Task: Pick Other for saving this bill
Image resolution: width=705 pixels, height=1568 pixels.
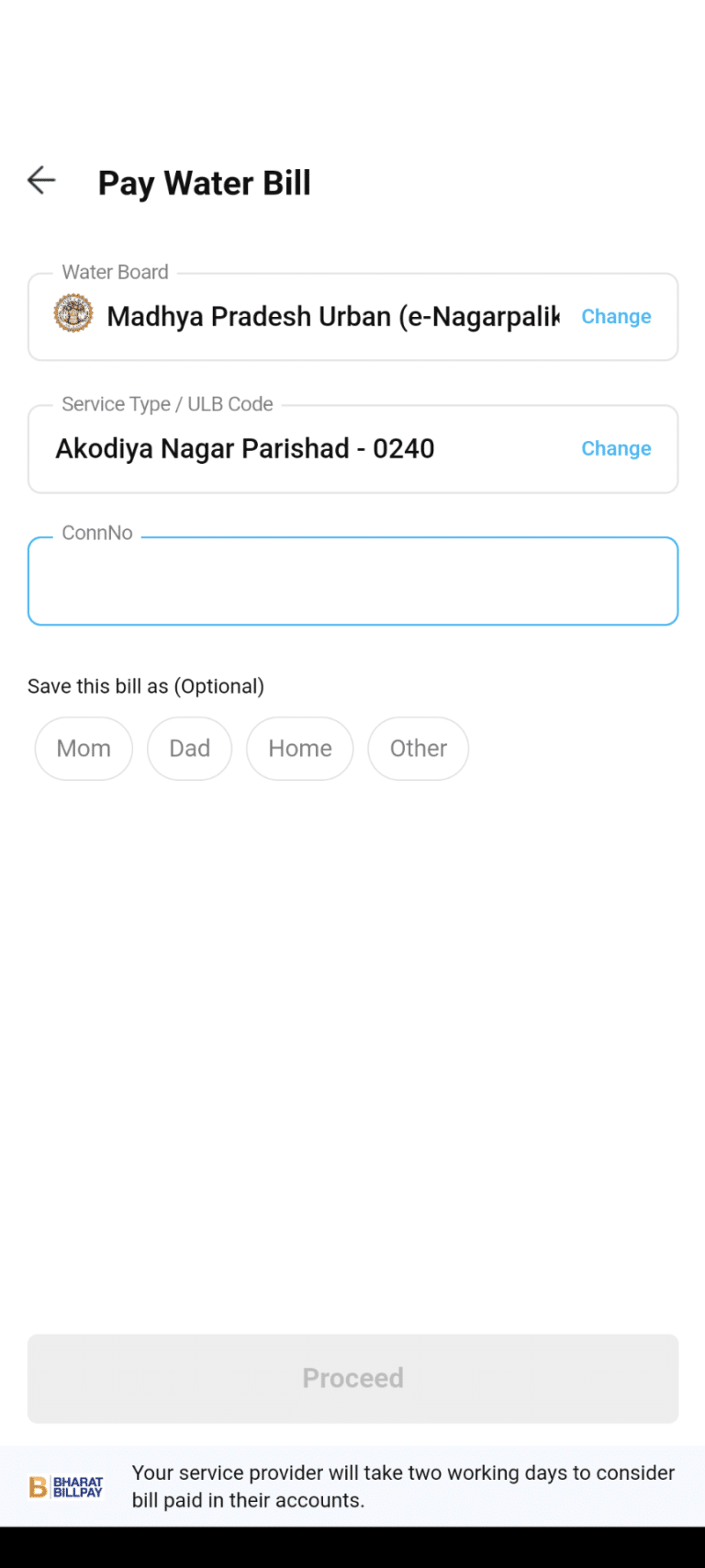Action: [418, 748]
